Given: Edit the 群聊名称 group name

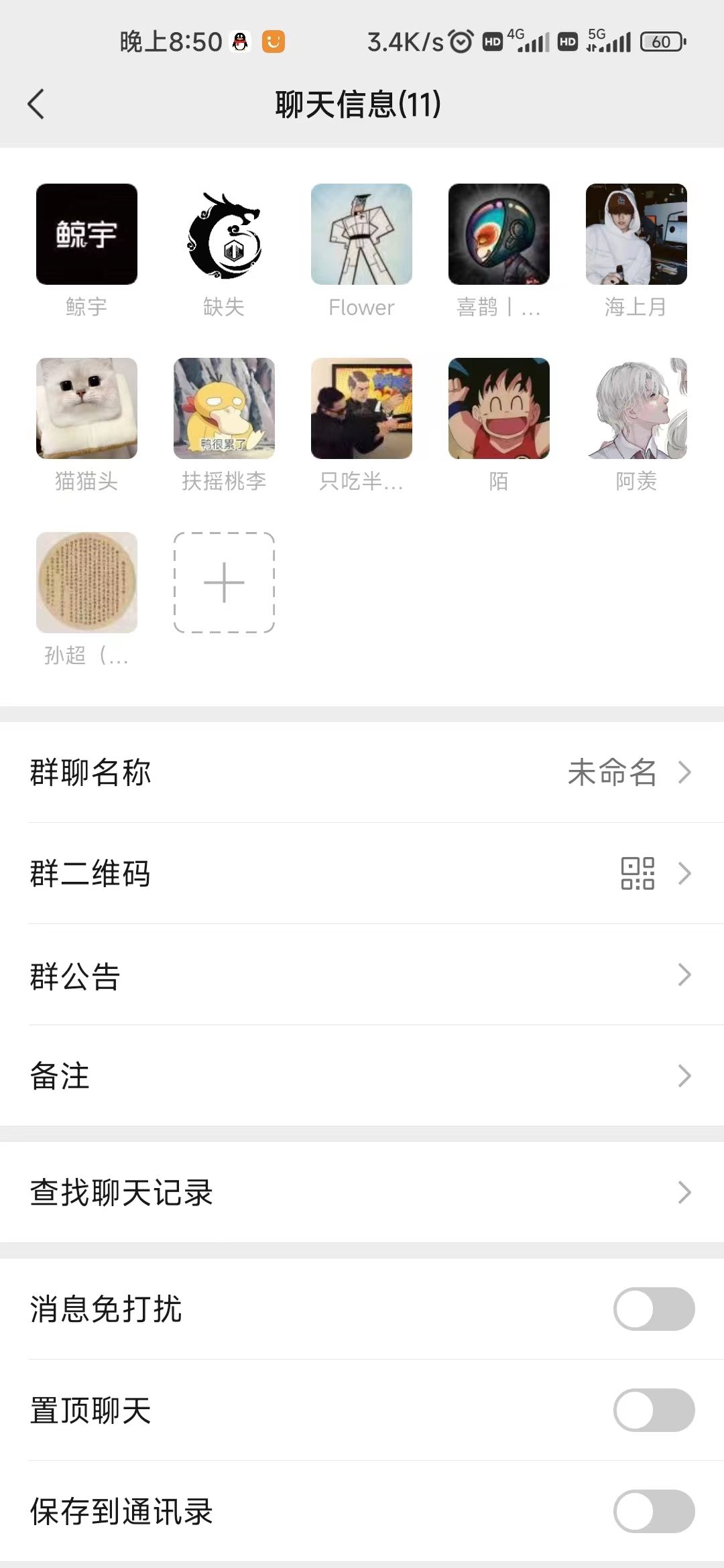Looking at the screenshot, I should coord(362,772).
